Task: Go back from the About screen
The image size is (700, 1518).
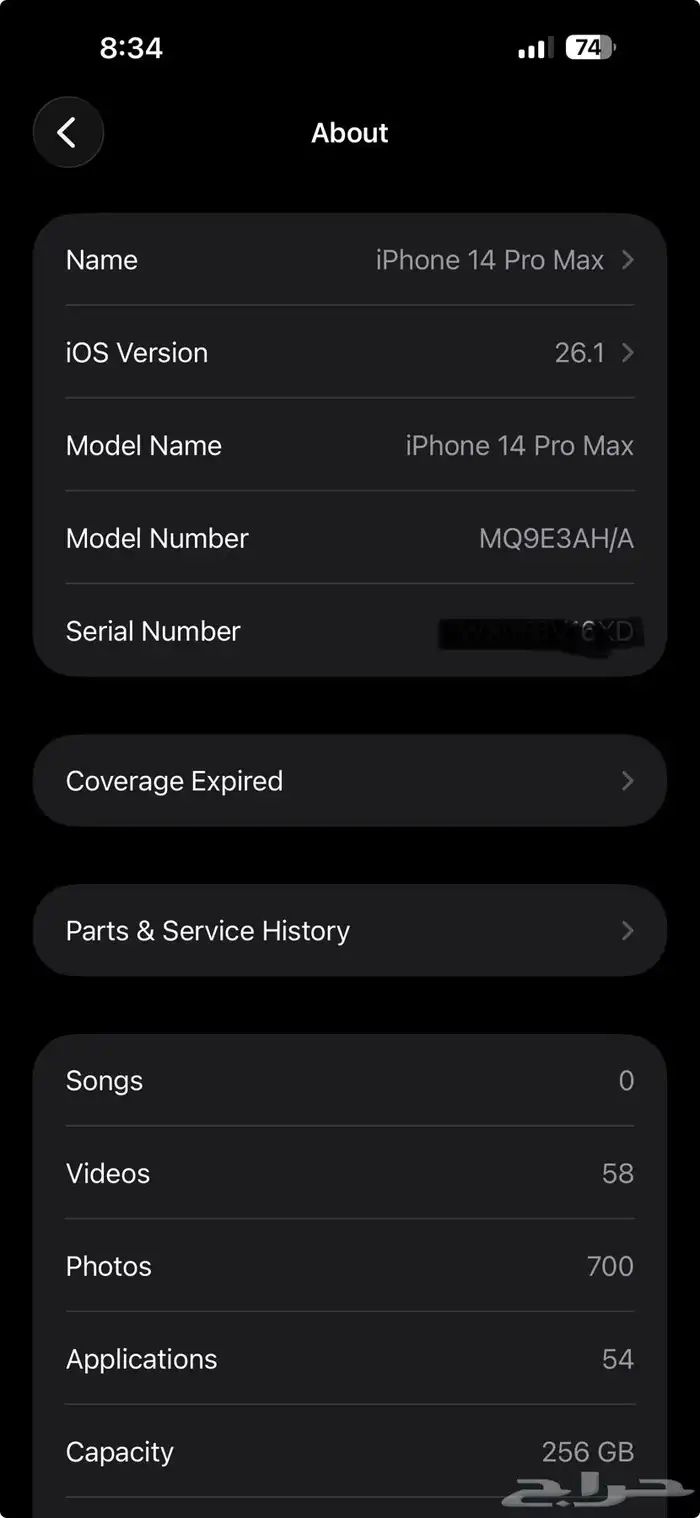Action: point(68,132)
